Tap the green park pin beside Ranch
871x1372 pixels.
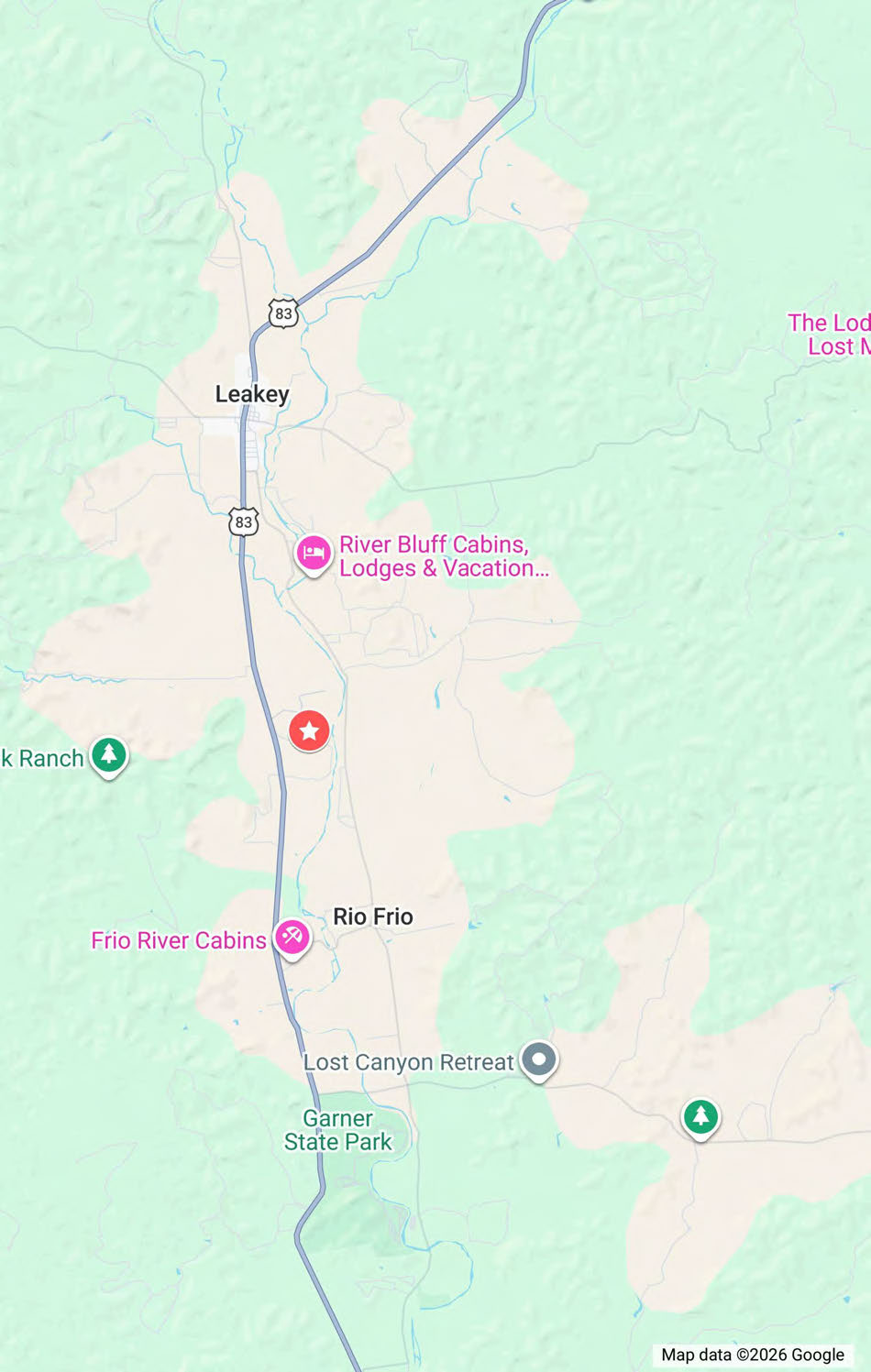(x=109, y=755)
